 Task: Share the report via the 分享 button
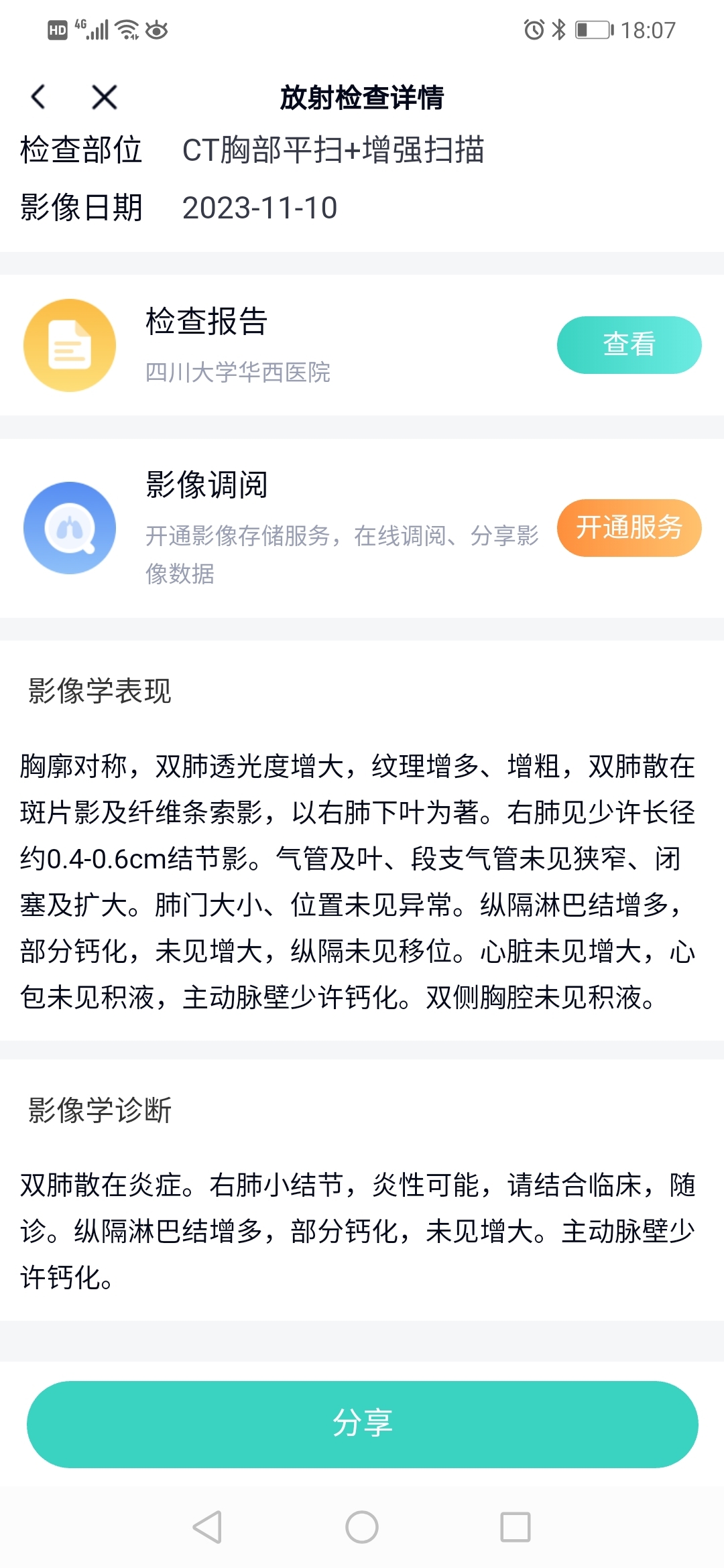[x=362, y=1424]
